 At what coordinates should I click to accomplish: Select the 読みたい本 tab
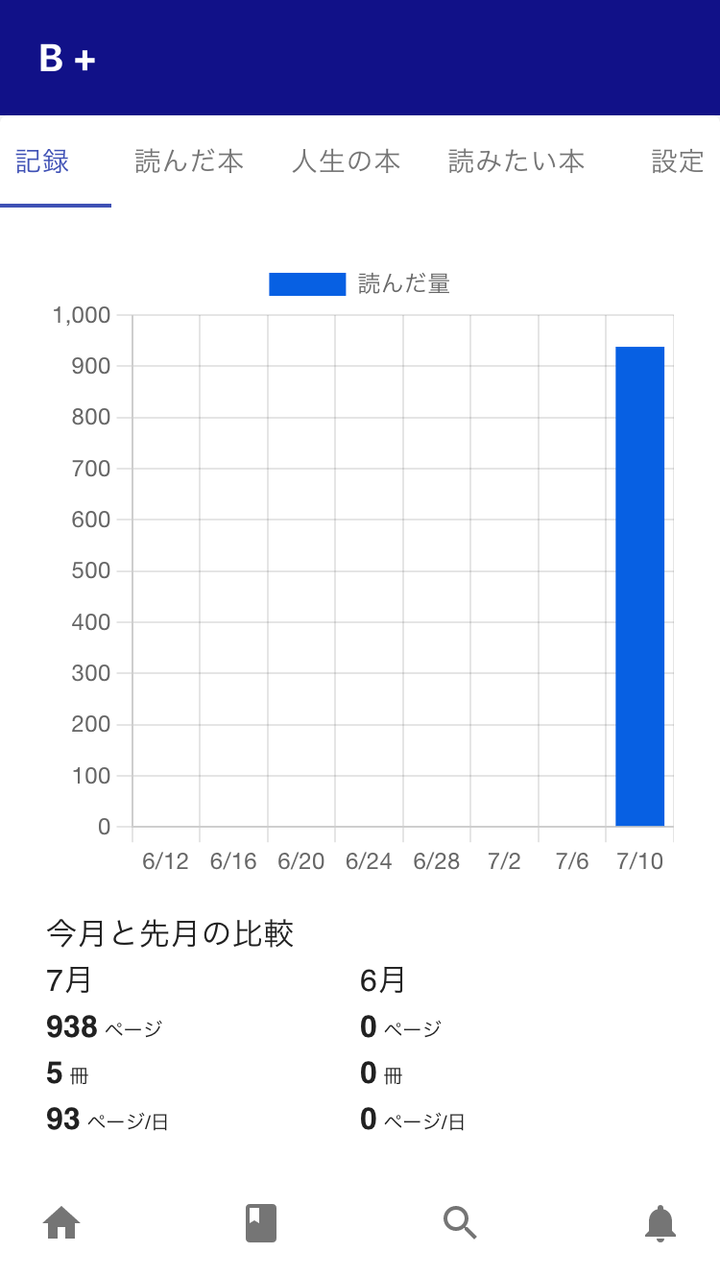pyautogui.click(x=516, y=161)
